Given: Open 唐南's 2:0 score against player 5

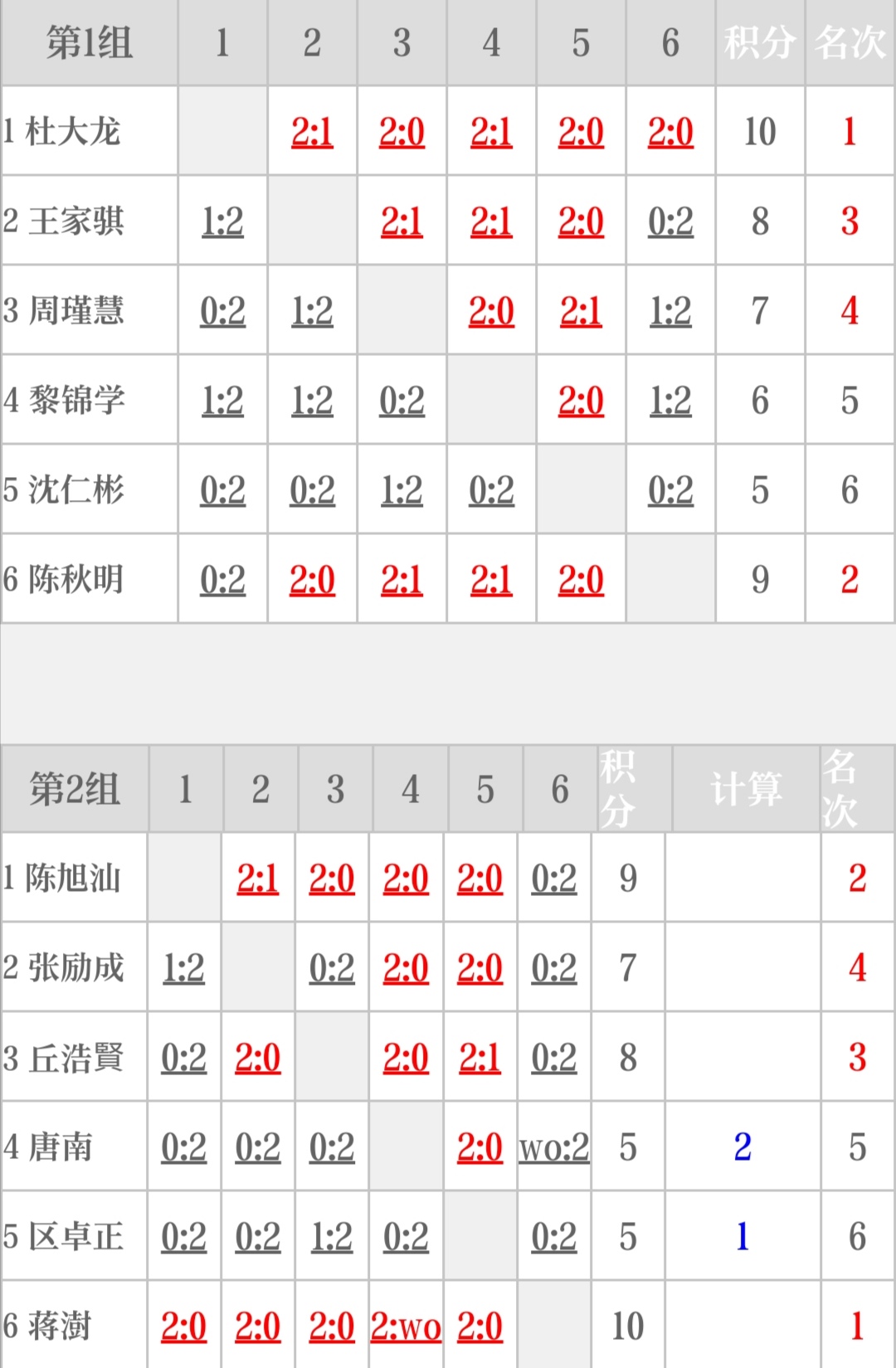Looking at the screenshot, I should pyautogui.click(x=480, y=1147).
